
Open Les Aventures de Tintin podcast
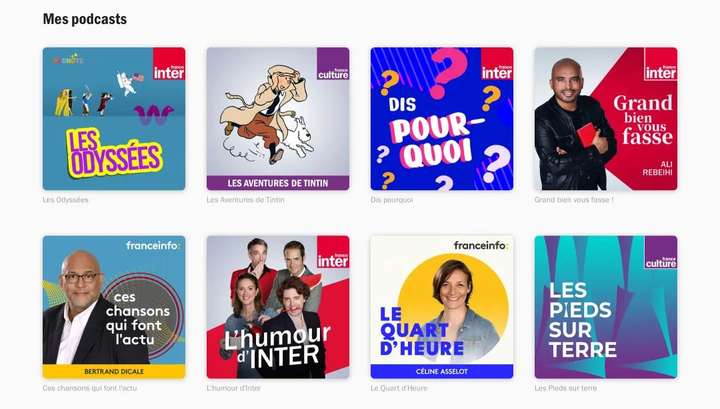[x=278, y=119]
